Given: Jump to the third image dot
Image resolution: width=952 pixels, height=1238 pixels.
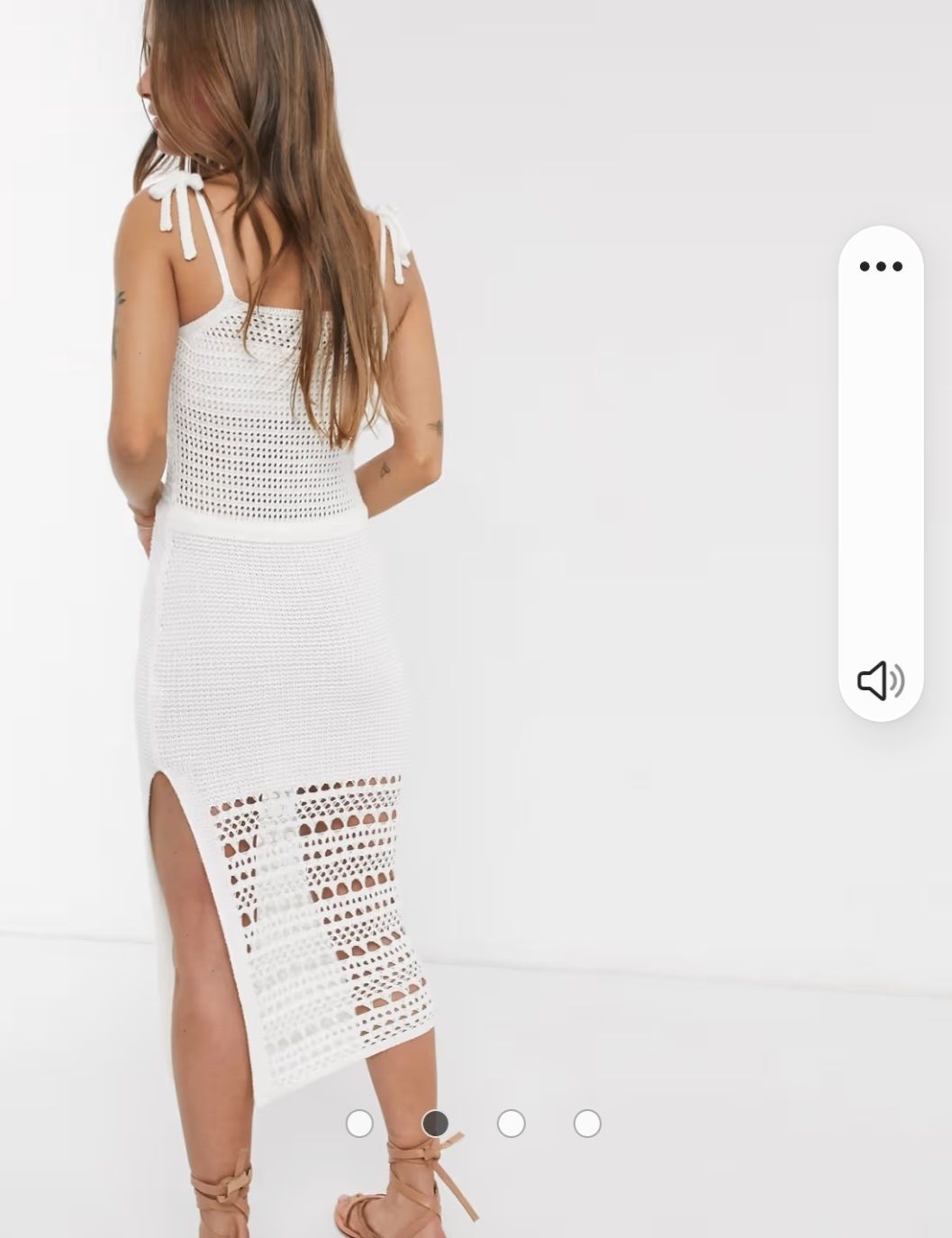Looking at the screenshot, I should [511, 1124].
